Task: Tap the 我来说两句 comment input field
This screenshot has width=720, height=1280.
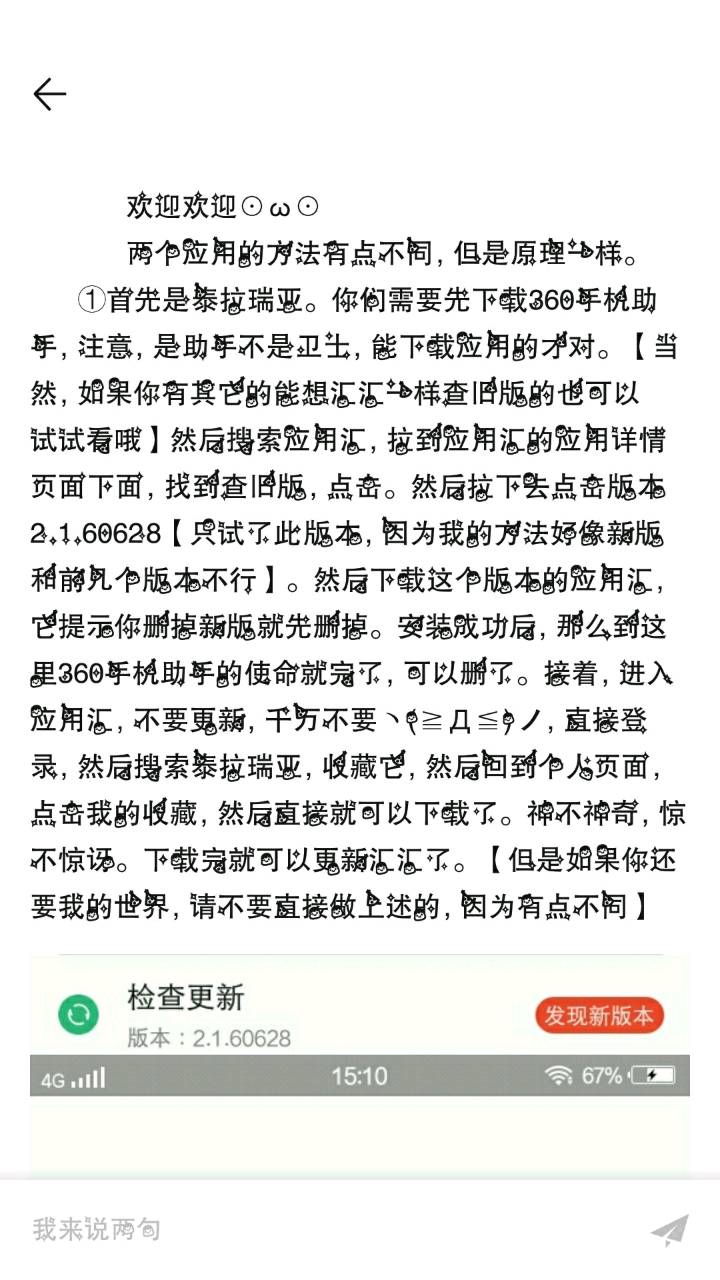Action: coord(300,1229)
